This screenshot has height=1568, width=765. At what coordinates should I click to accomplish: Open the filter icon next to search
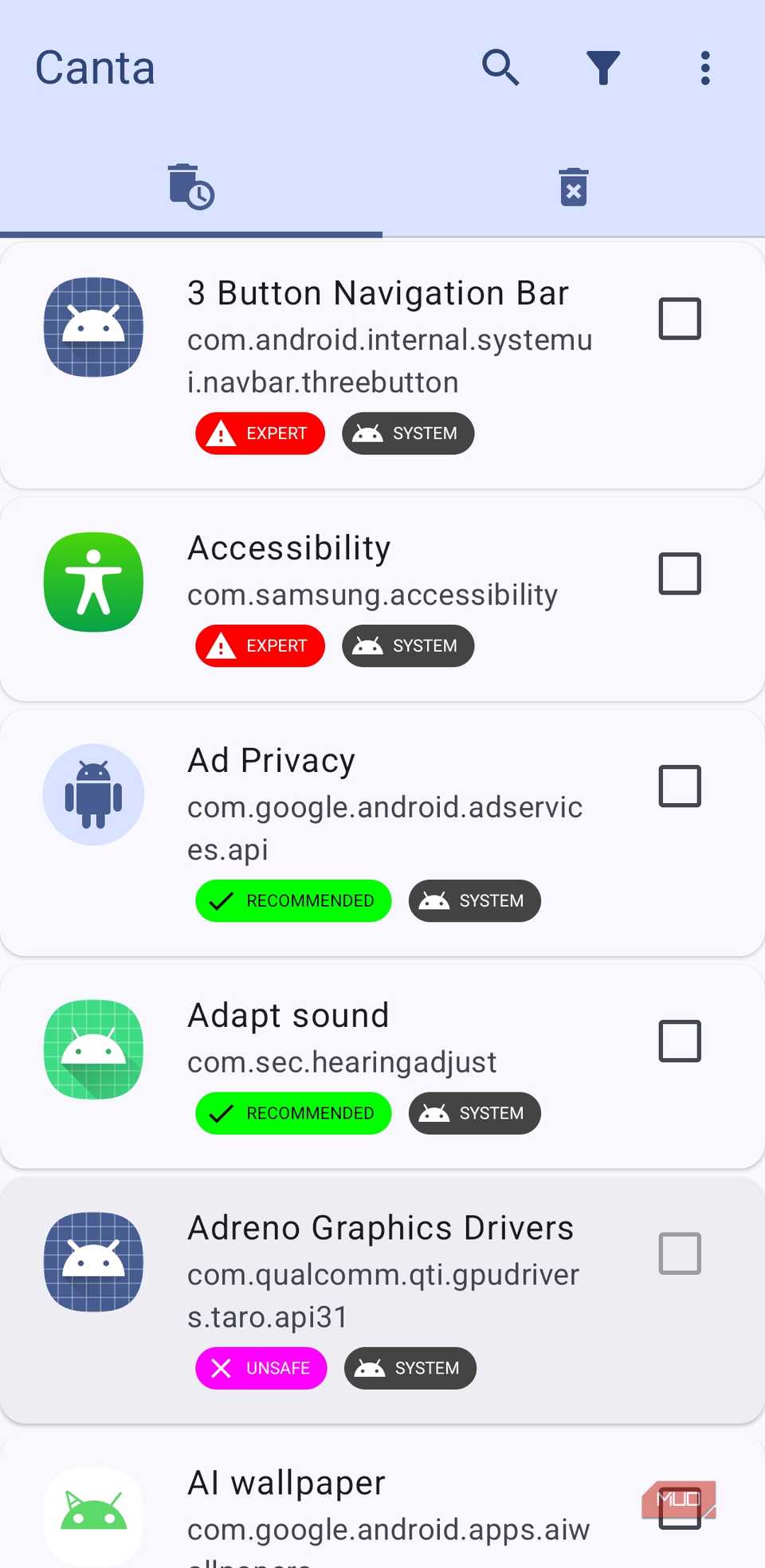(603, 68)
